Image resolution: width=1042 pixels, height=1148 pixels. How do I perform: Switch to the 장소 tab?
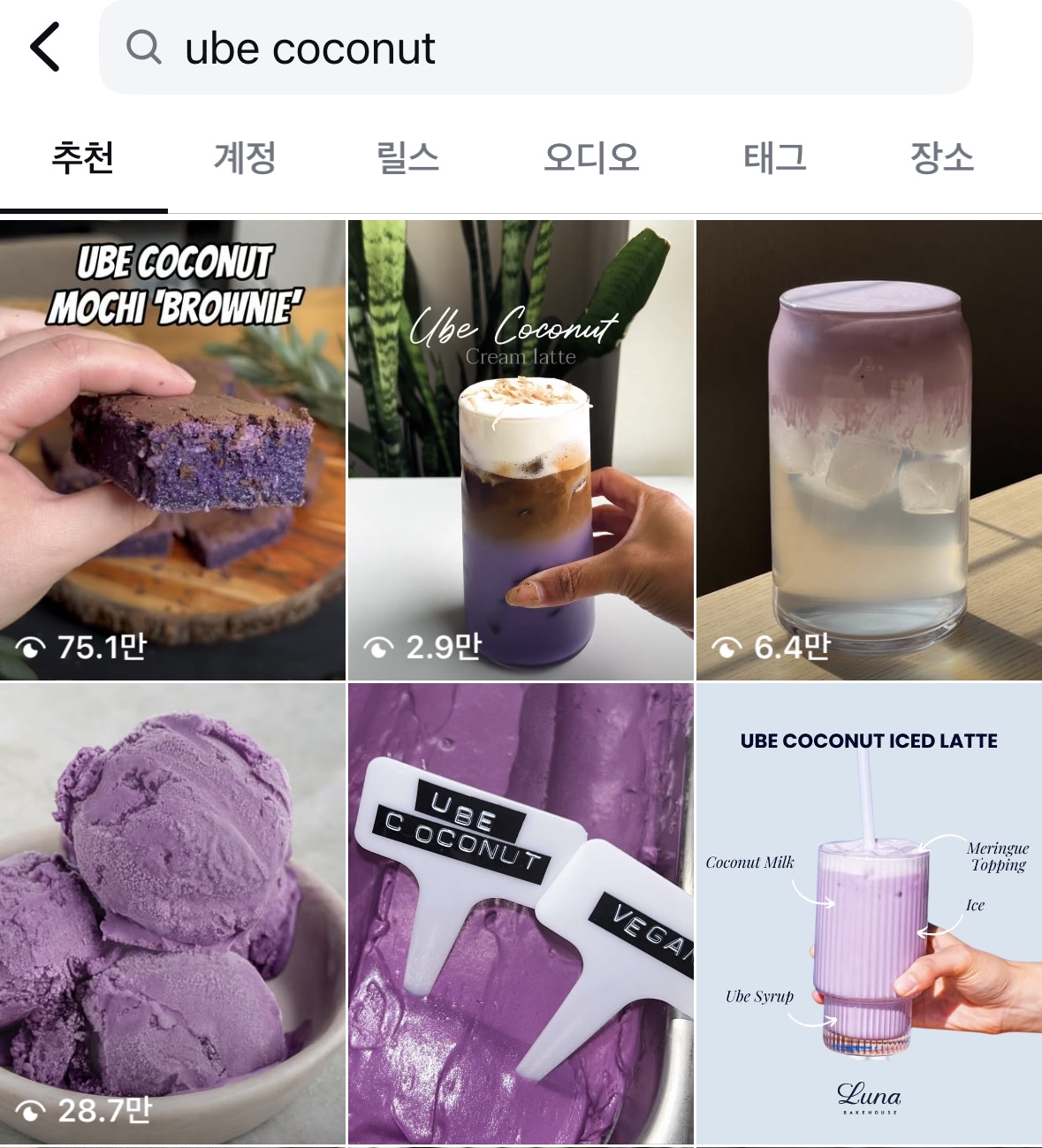point(941,158)
